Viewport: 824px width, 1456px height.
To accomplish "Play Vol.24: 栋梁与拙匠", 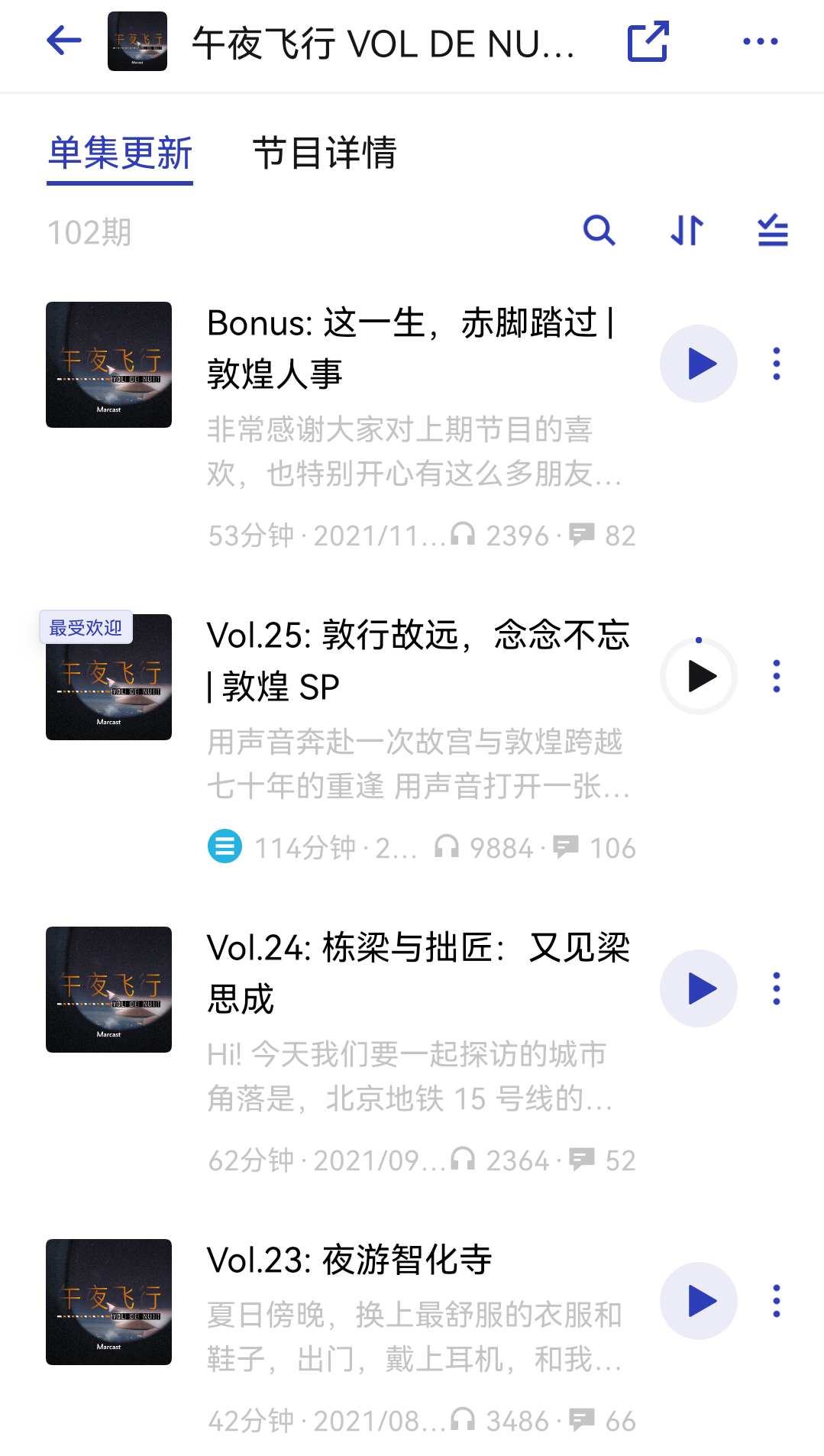I will tap(698, 988).
